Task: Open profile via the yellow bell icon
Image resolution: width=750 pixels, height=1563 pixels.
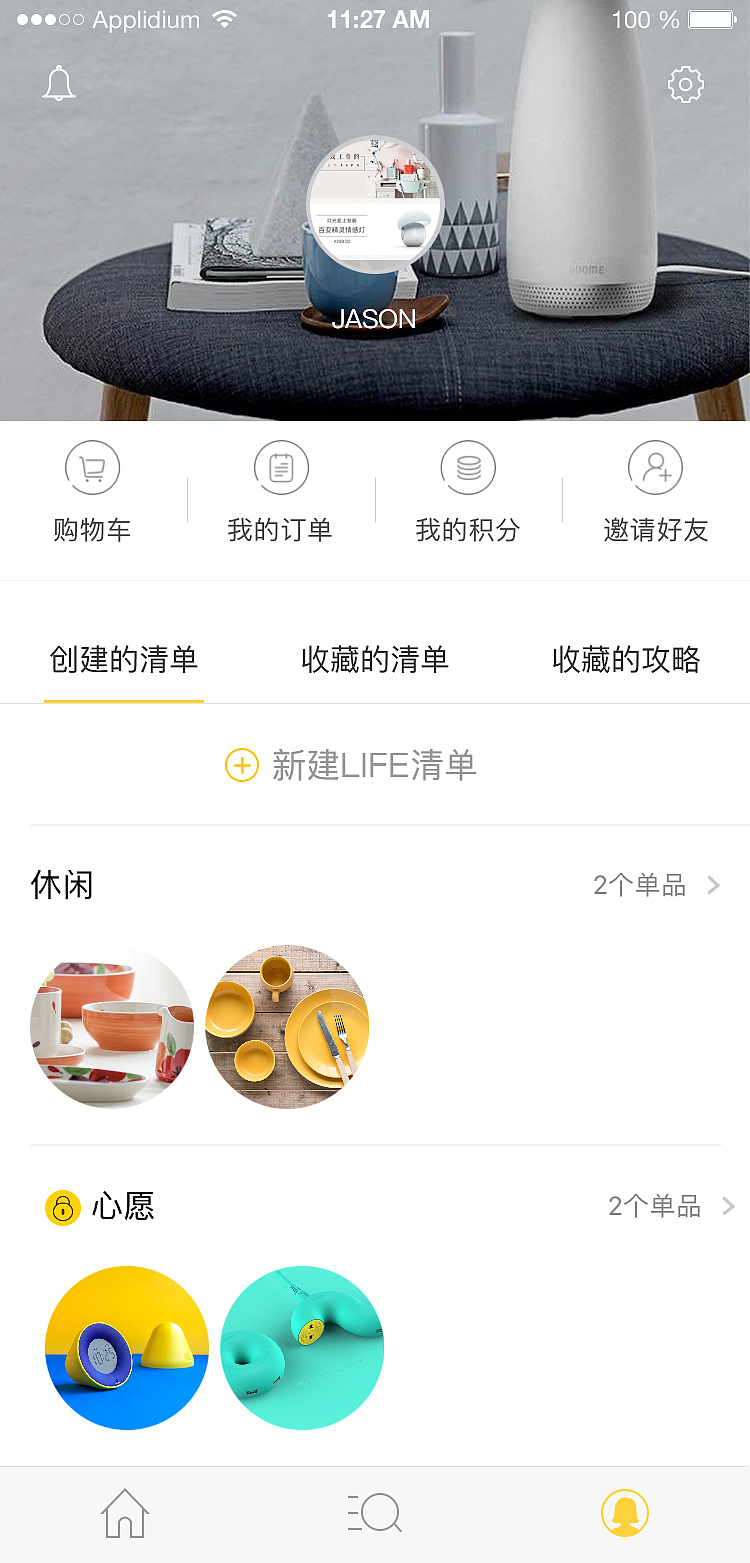Action: coord(624,1514)
